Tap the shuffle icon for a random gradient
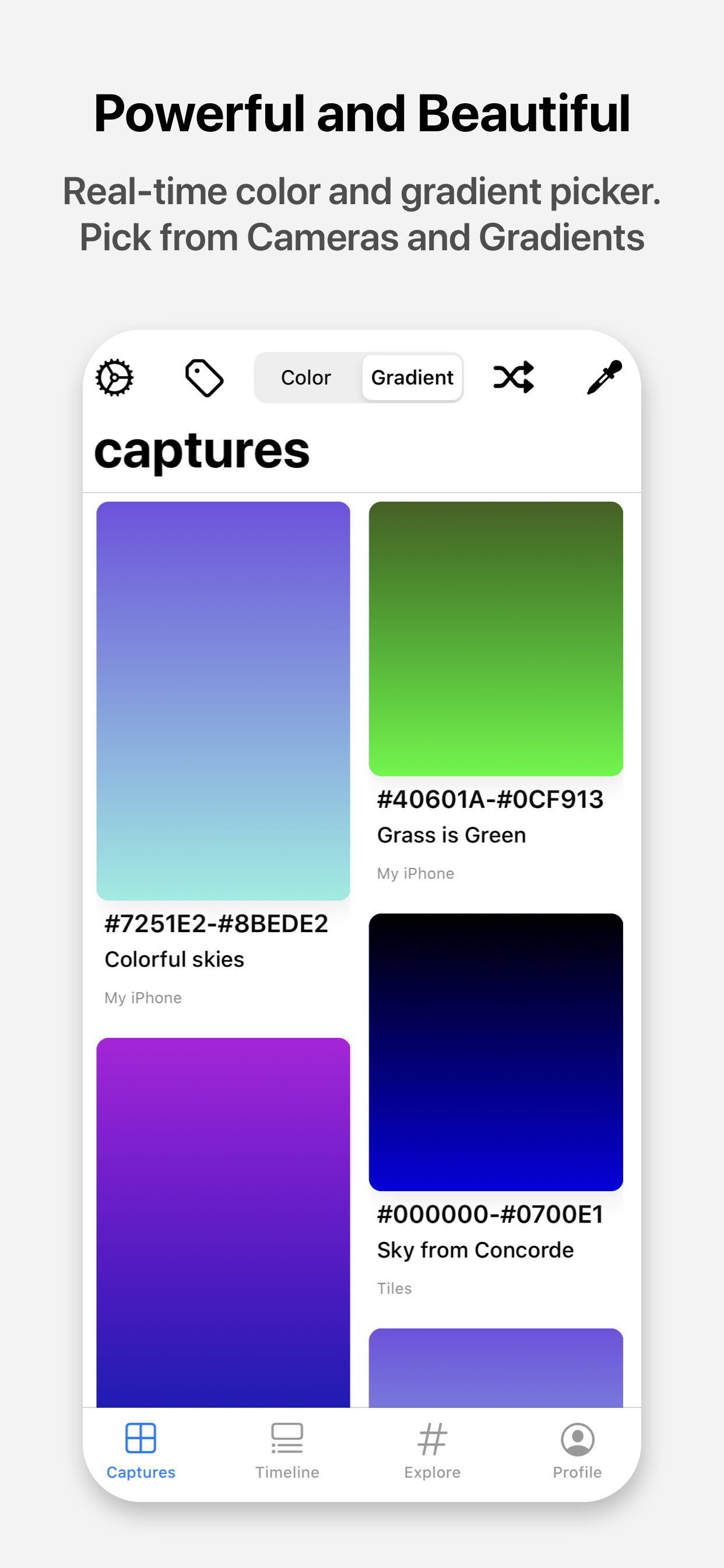This screenshot has width=724, height=1568. coord(514,377)
